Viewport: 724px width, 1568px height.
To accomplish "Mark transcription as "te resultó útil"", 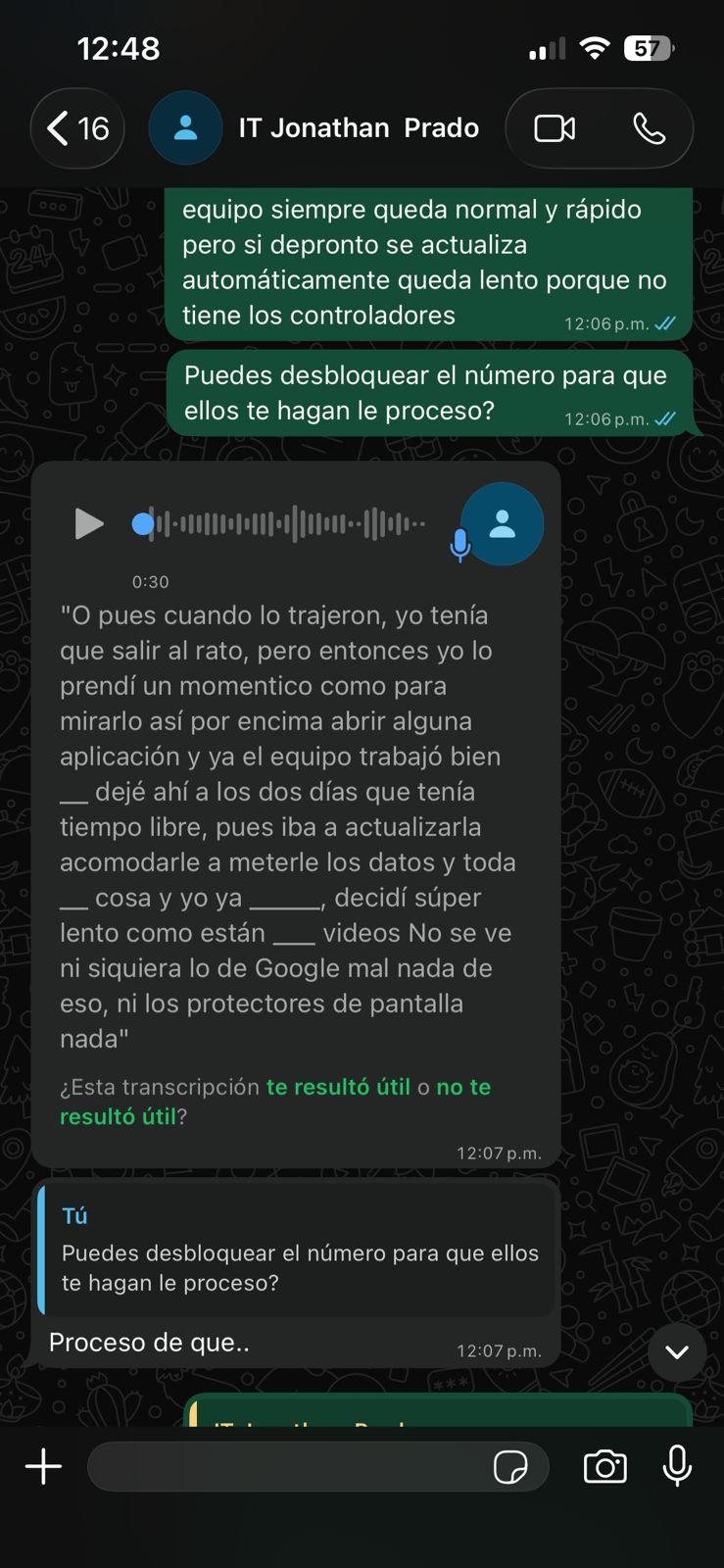I will 338,1087.
